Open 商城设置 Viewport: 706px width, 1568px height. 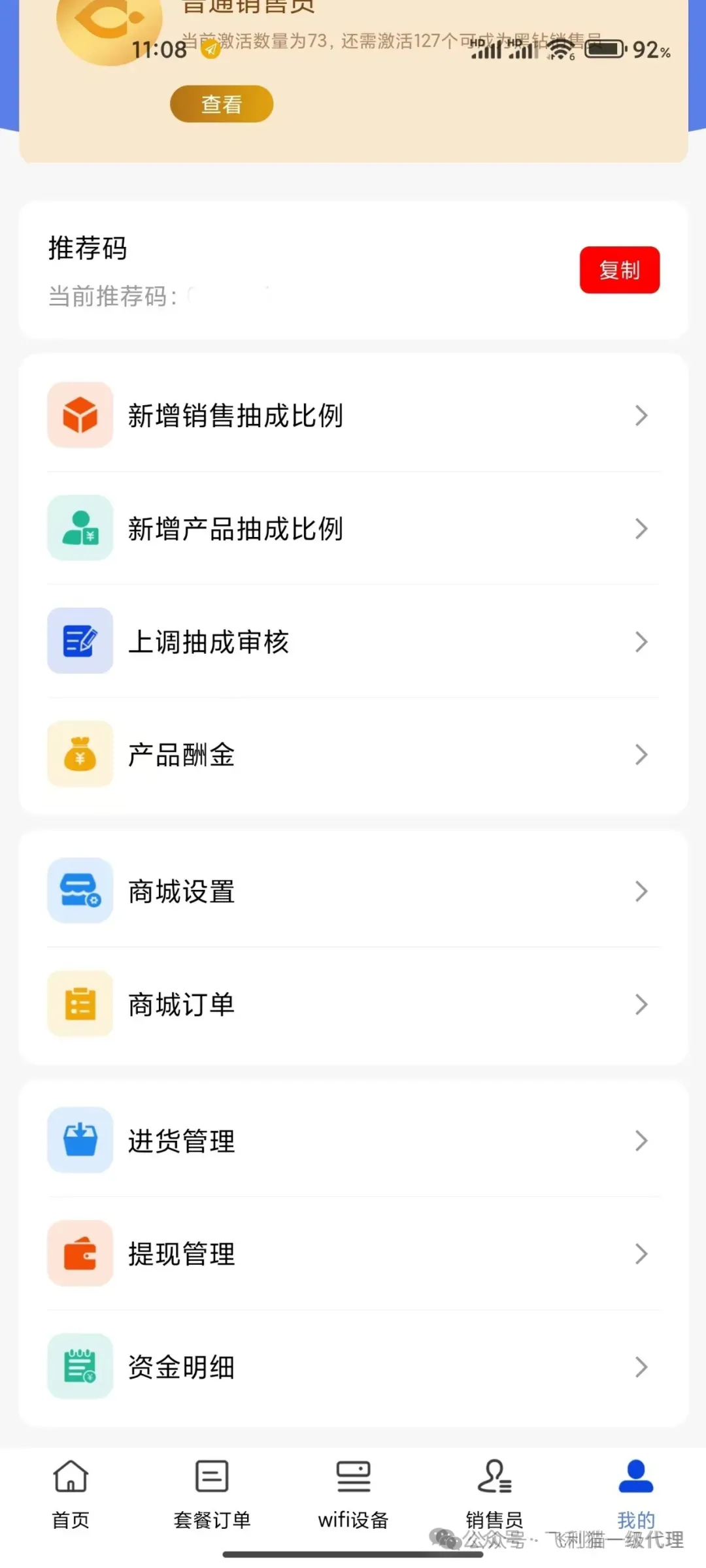[353, 891]
